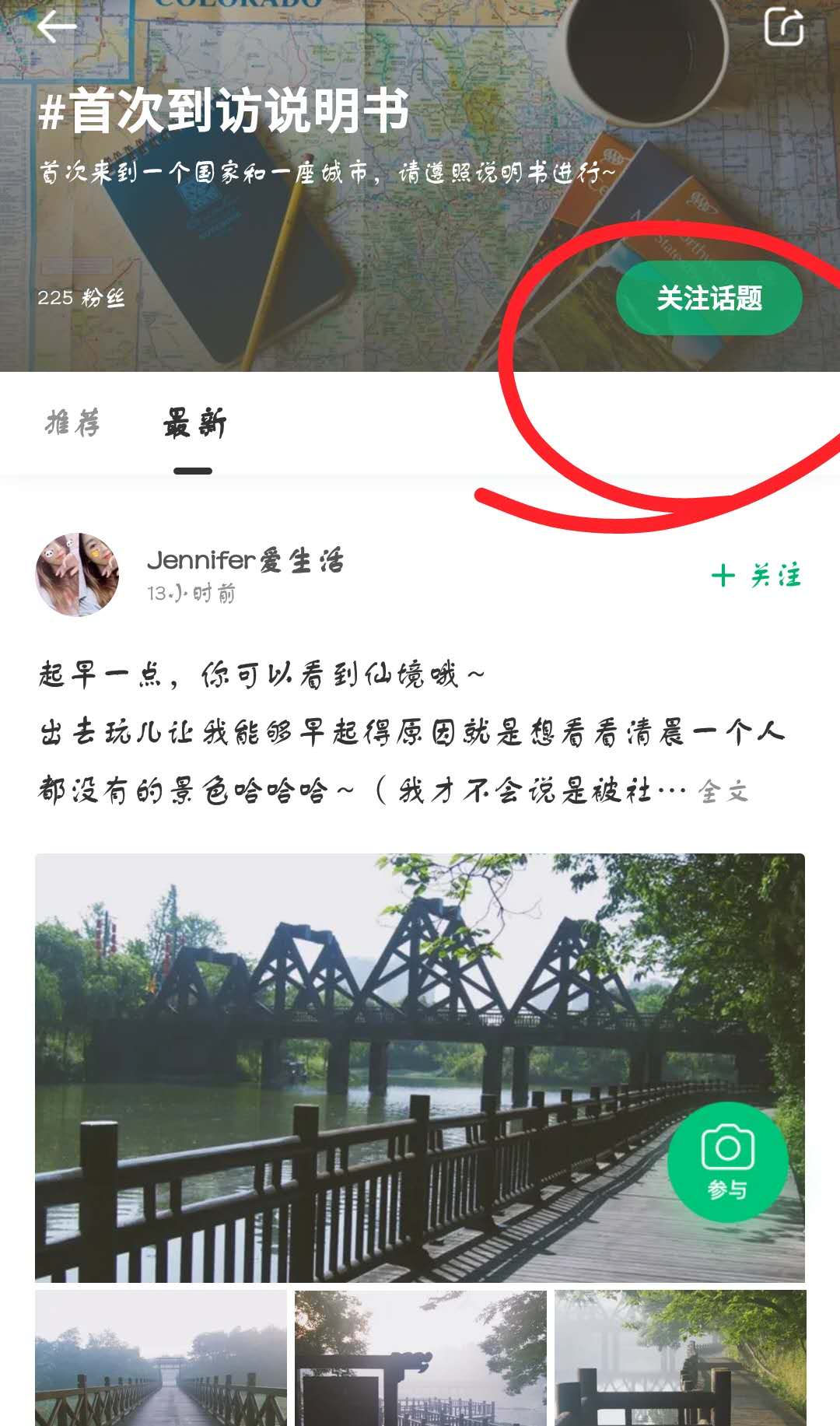Tap the 参与 camera button
The width and height of the screenshot is (840, 1426).
point(727,1161)
